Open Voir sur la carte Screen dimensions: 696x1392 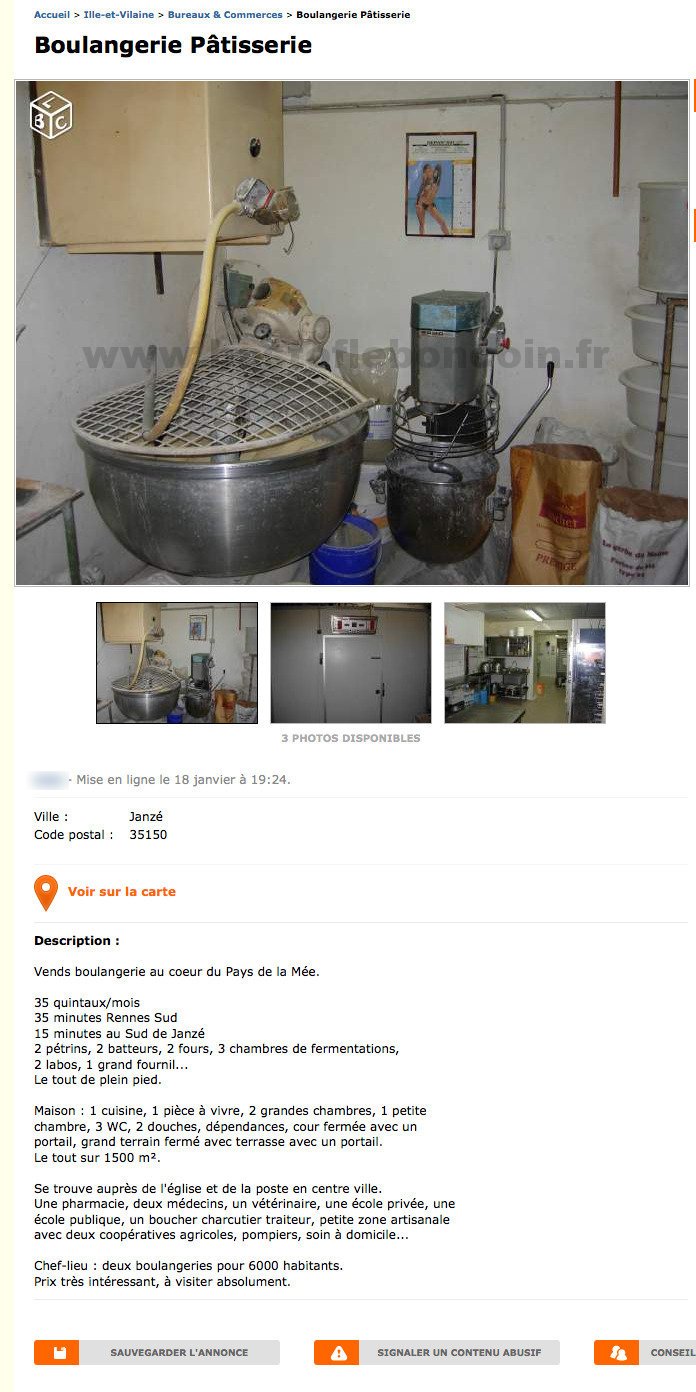tap(121, 892)
